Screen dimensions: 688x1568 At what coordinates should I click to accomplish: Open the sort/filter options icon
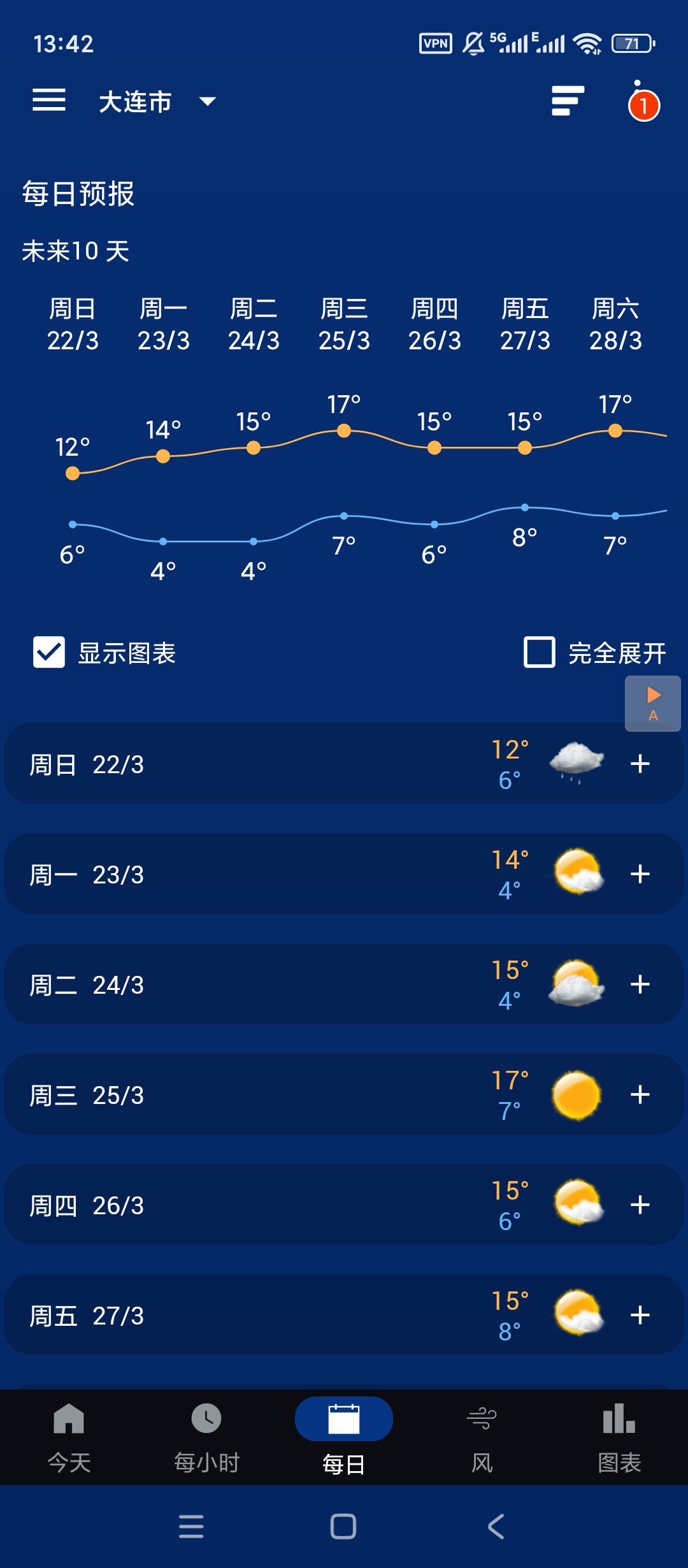567,101
